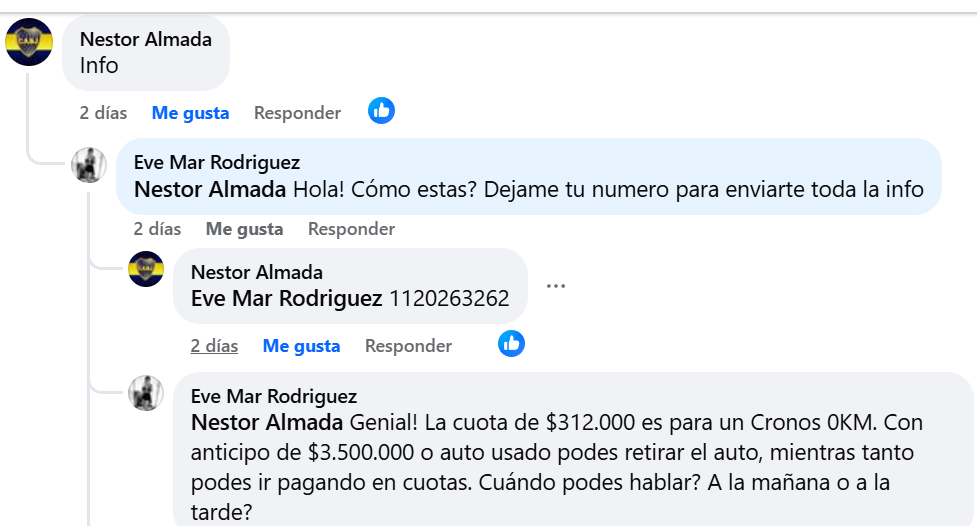Tap Me gusta under the Info comment
The width and height of the screenshot is (977, 526).
coord(190,113)
